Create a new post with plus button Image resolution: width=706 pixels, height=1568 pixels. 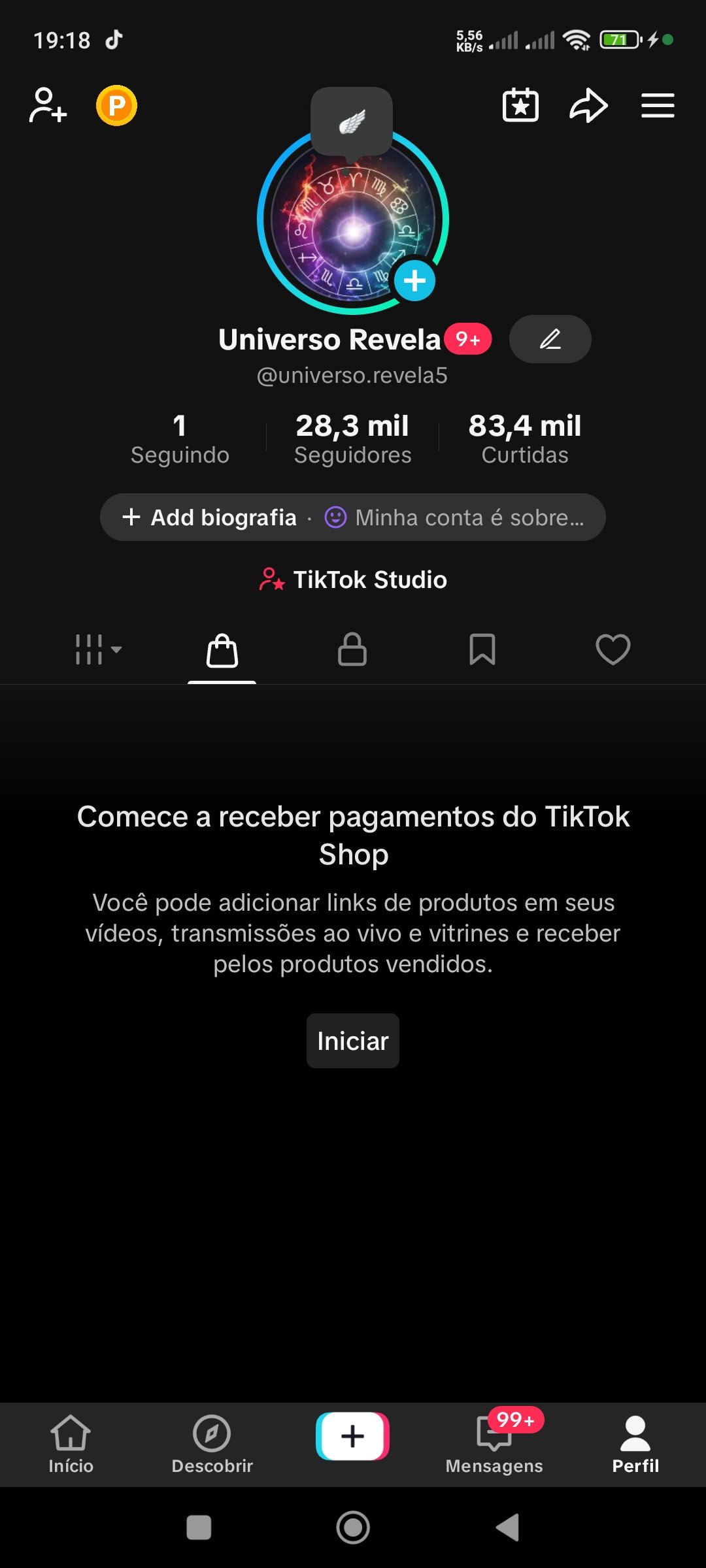coord(353,1436)
